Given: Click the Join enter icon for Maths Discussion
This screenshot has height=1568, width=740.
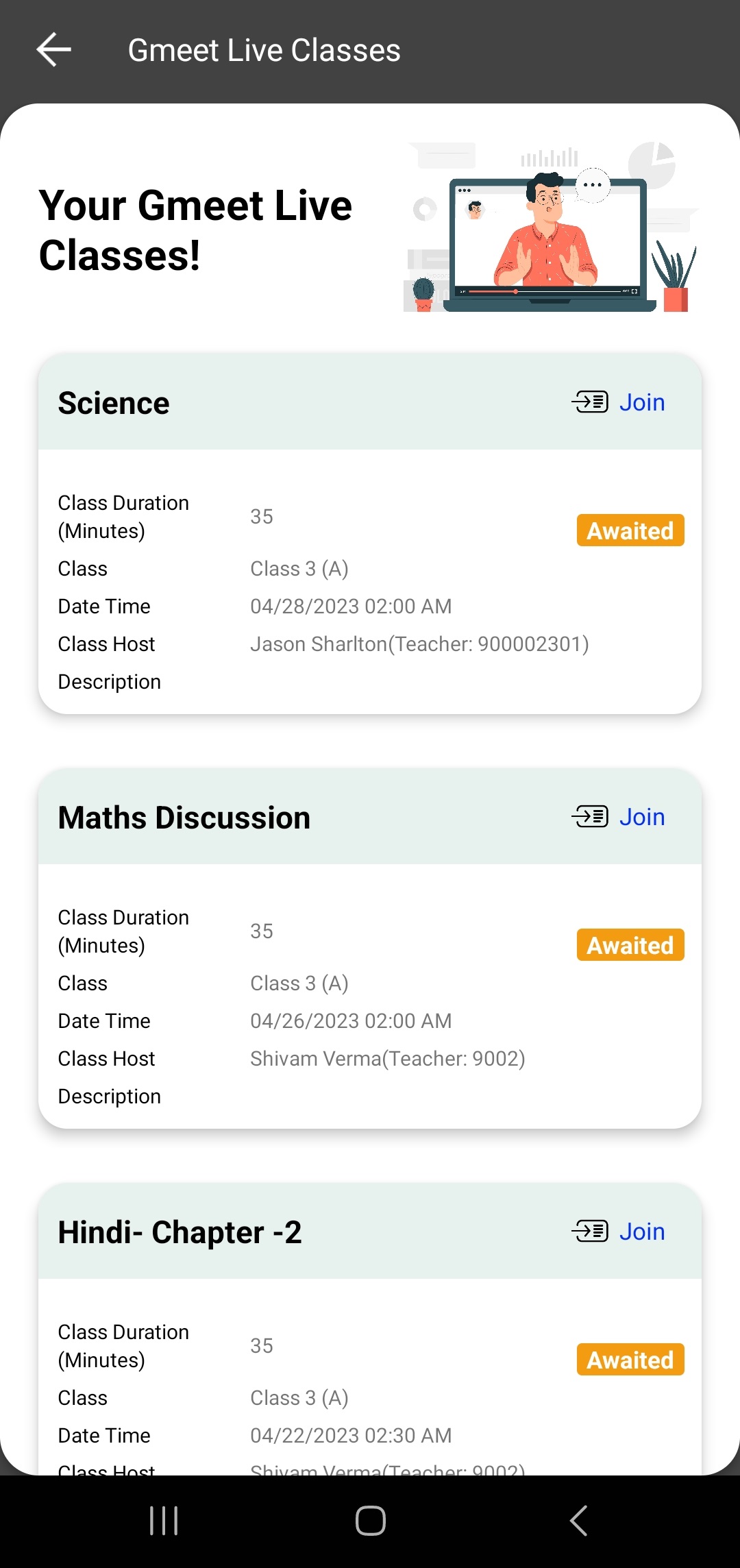Looking at the screenshot, I should (591, 817).
